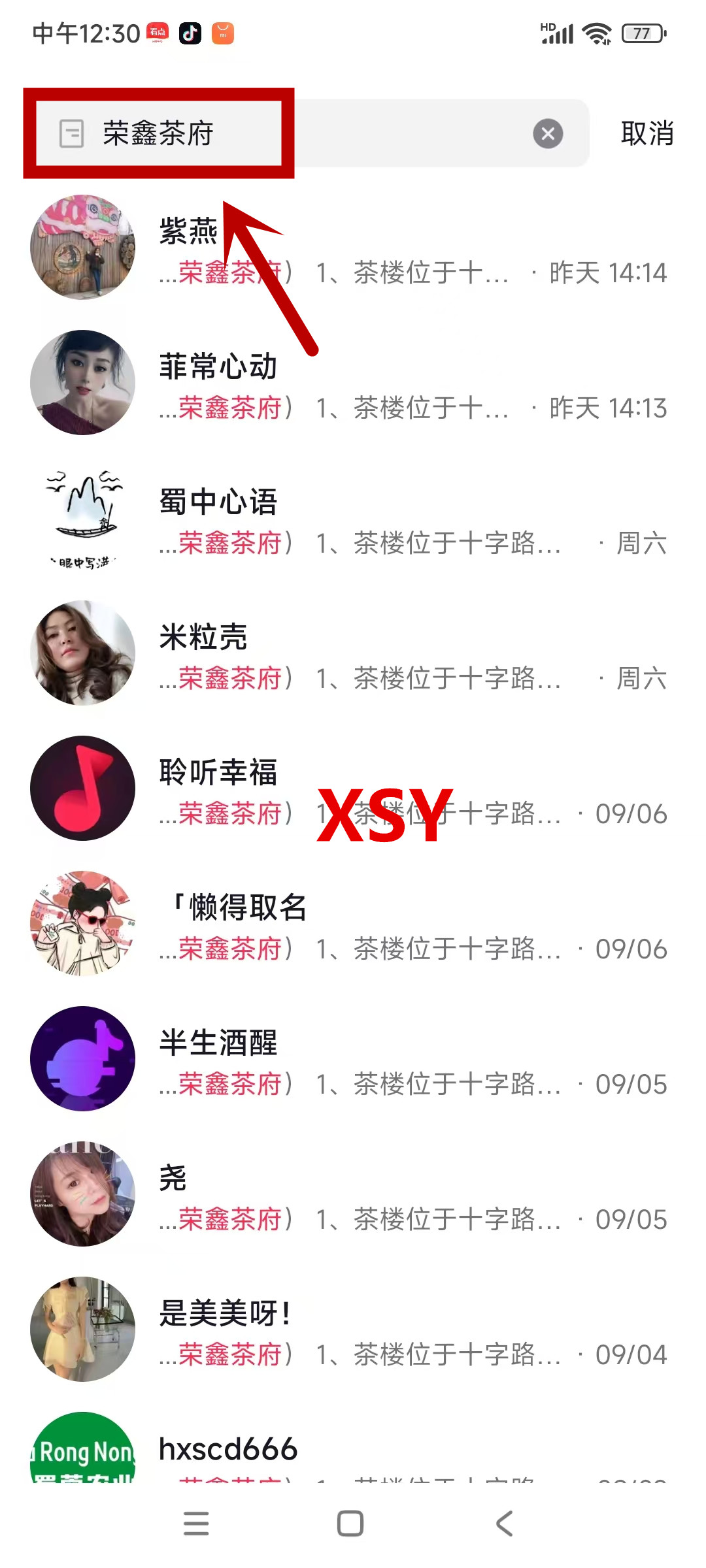Clear the search text with the X icon
This screenshot has height=1568, width=706.
pos(548,134)
